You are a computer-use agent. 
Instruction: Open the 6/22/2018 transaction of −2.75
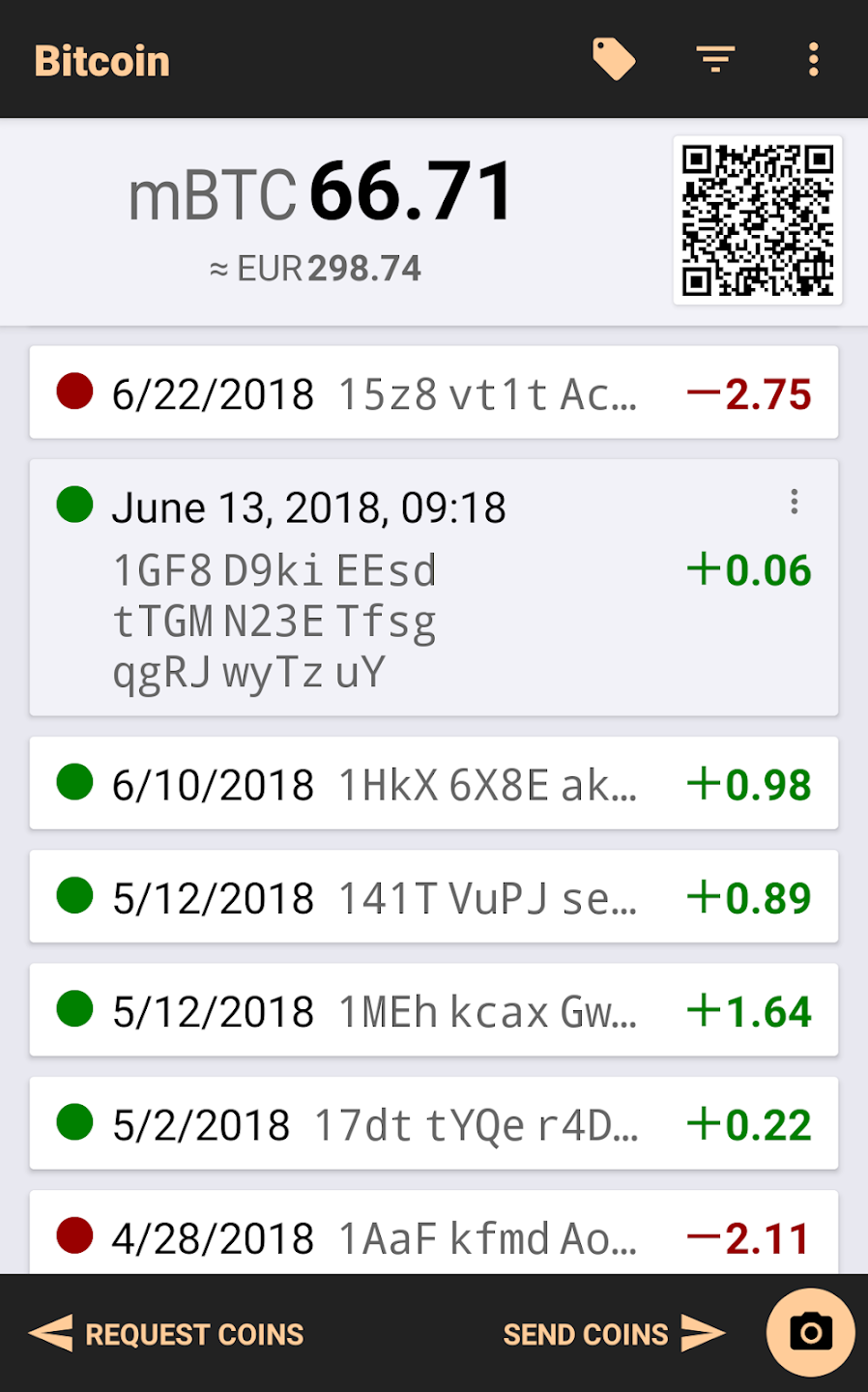[x=434, y=393]
